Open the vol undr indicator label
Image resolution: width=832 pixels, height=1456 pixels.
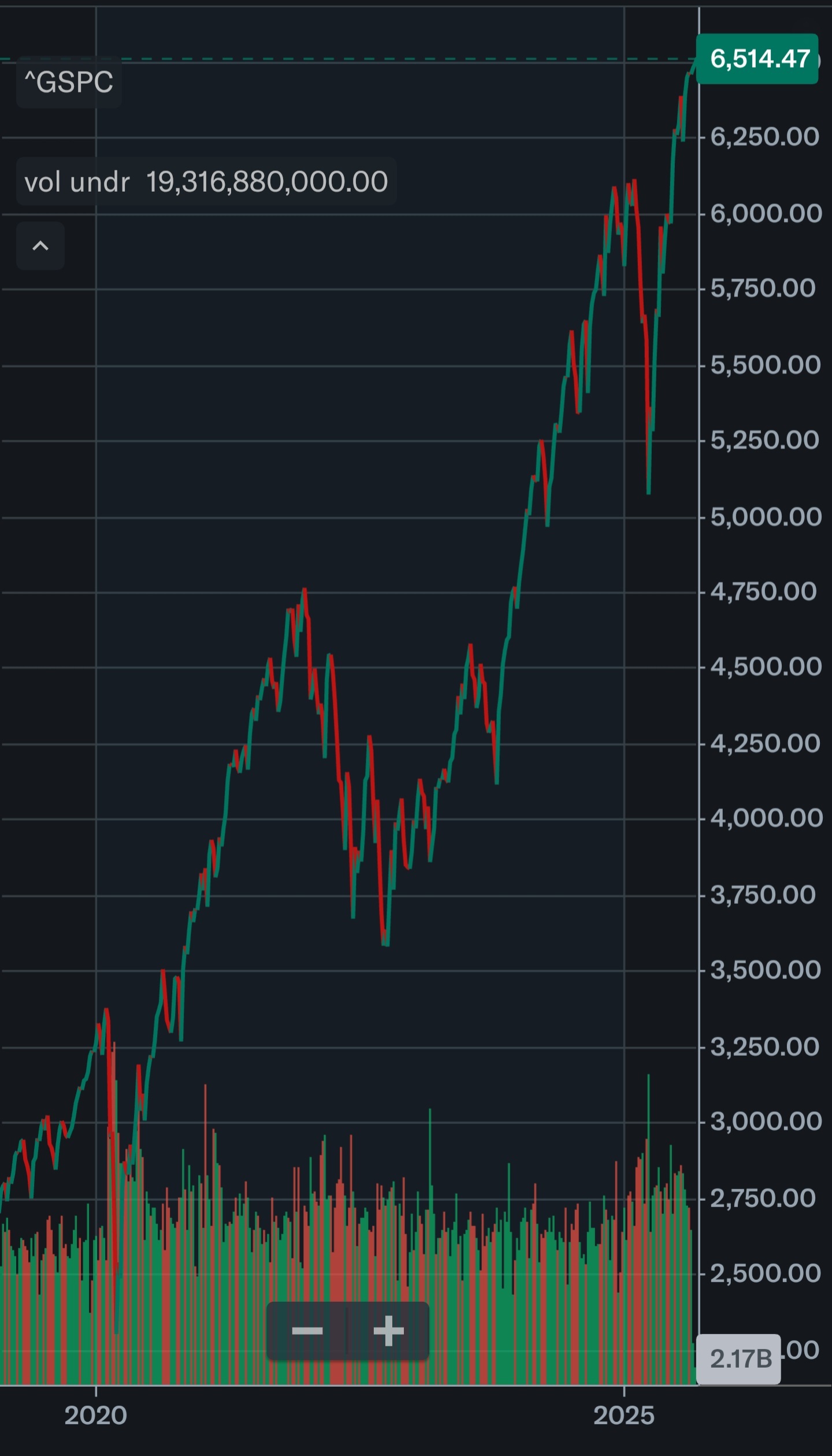77,183
